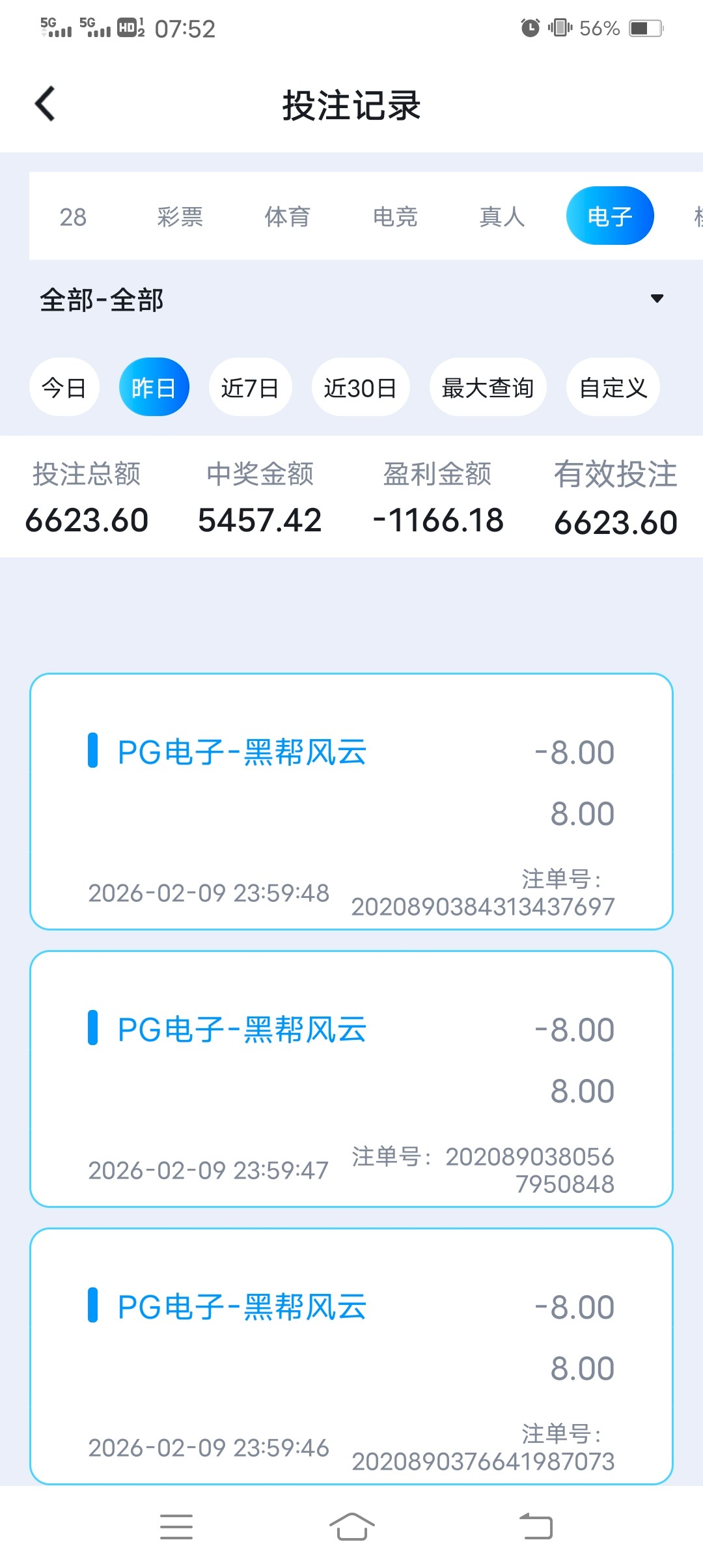Open the system recent apps menu
Image resolution: width=703 pixels, height=1568 pixels.
pos(176,1526)
